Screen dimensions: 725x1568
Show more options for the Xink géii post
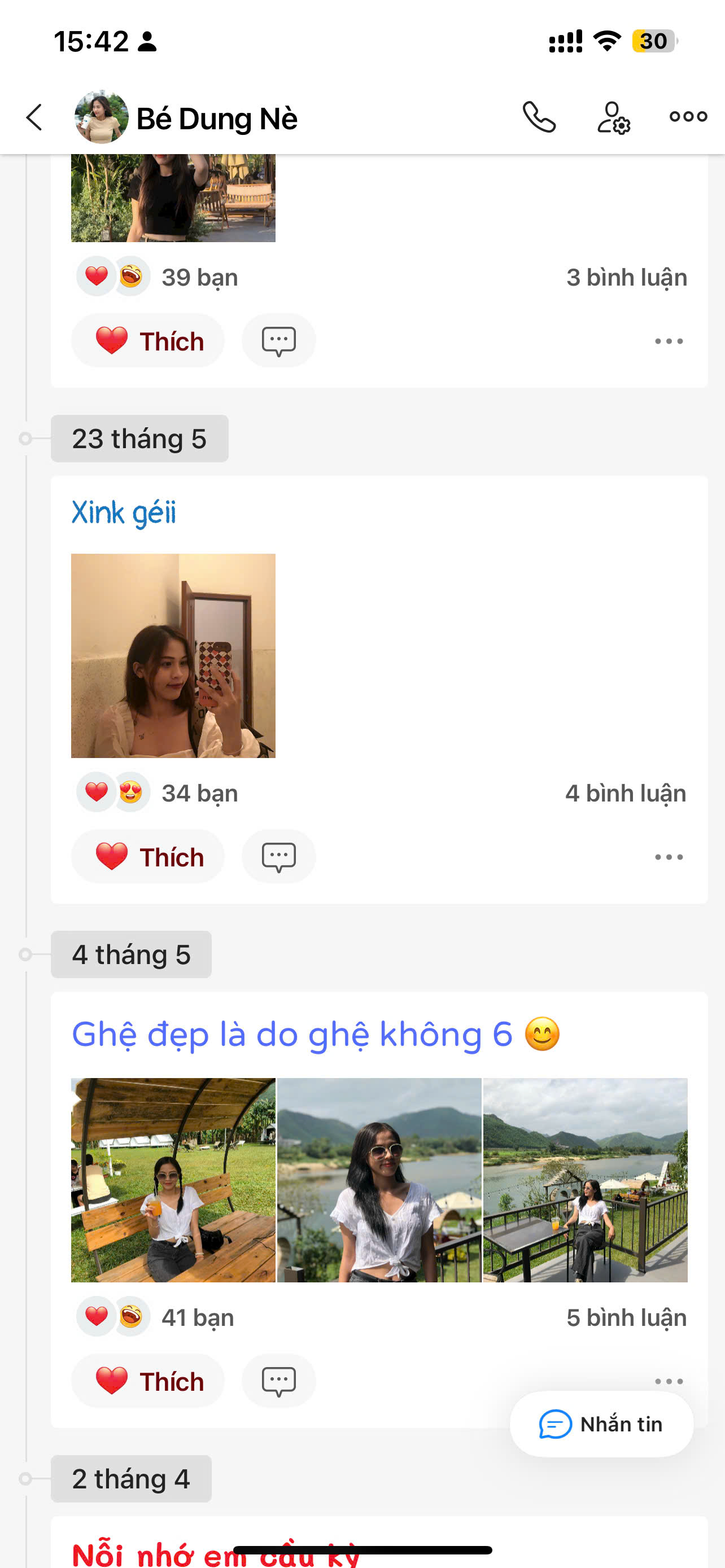click(x=669, y=856)
